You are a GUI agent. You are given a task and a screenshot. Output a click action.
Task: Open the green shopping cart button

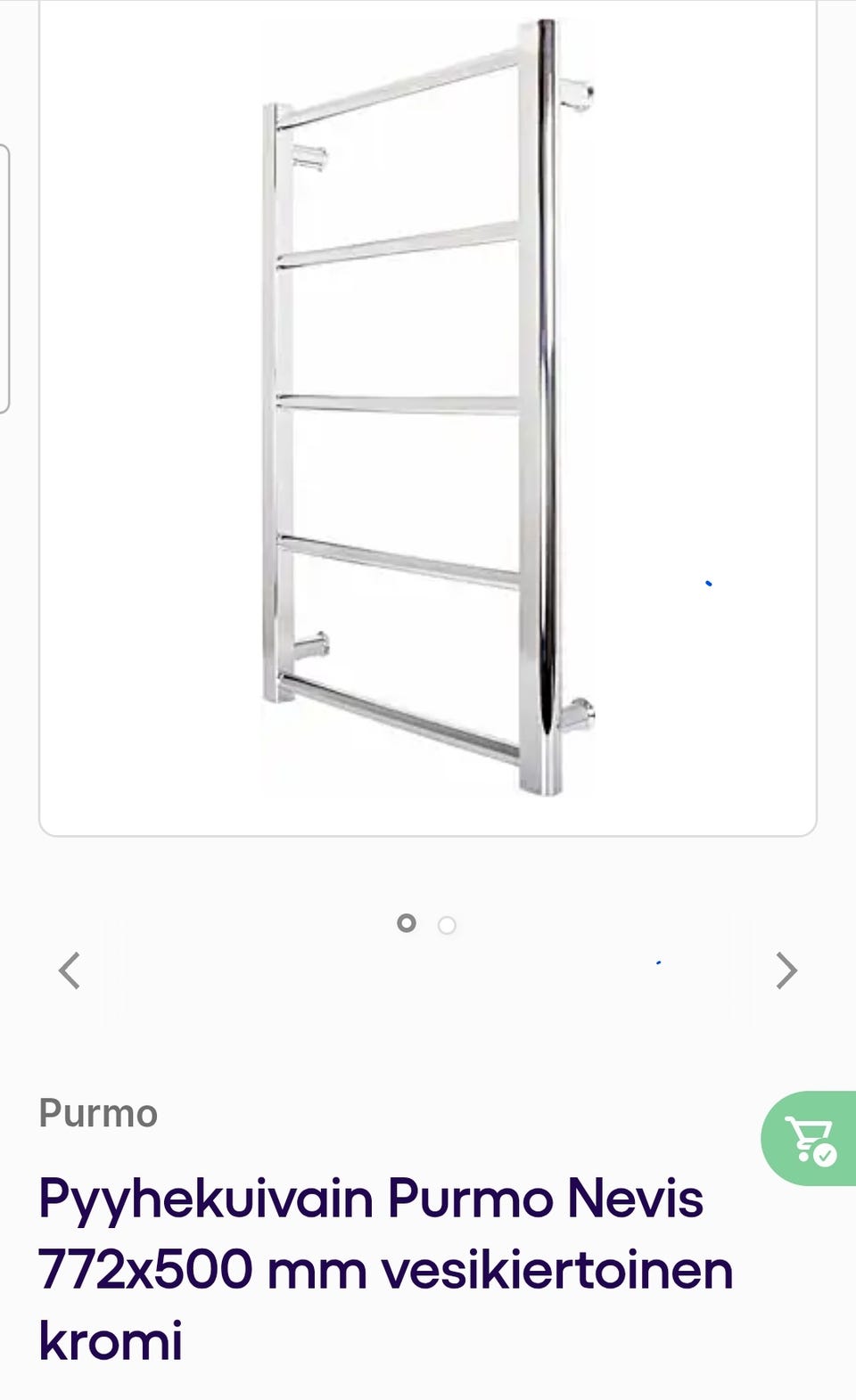pos(810,1139)
